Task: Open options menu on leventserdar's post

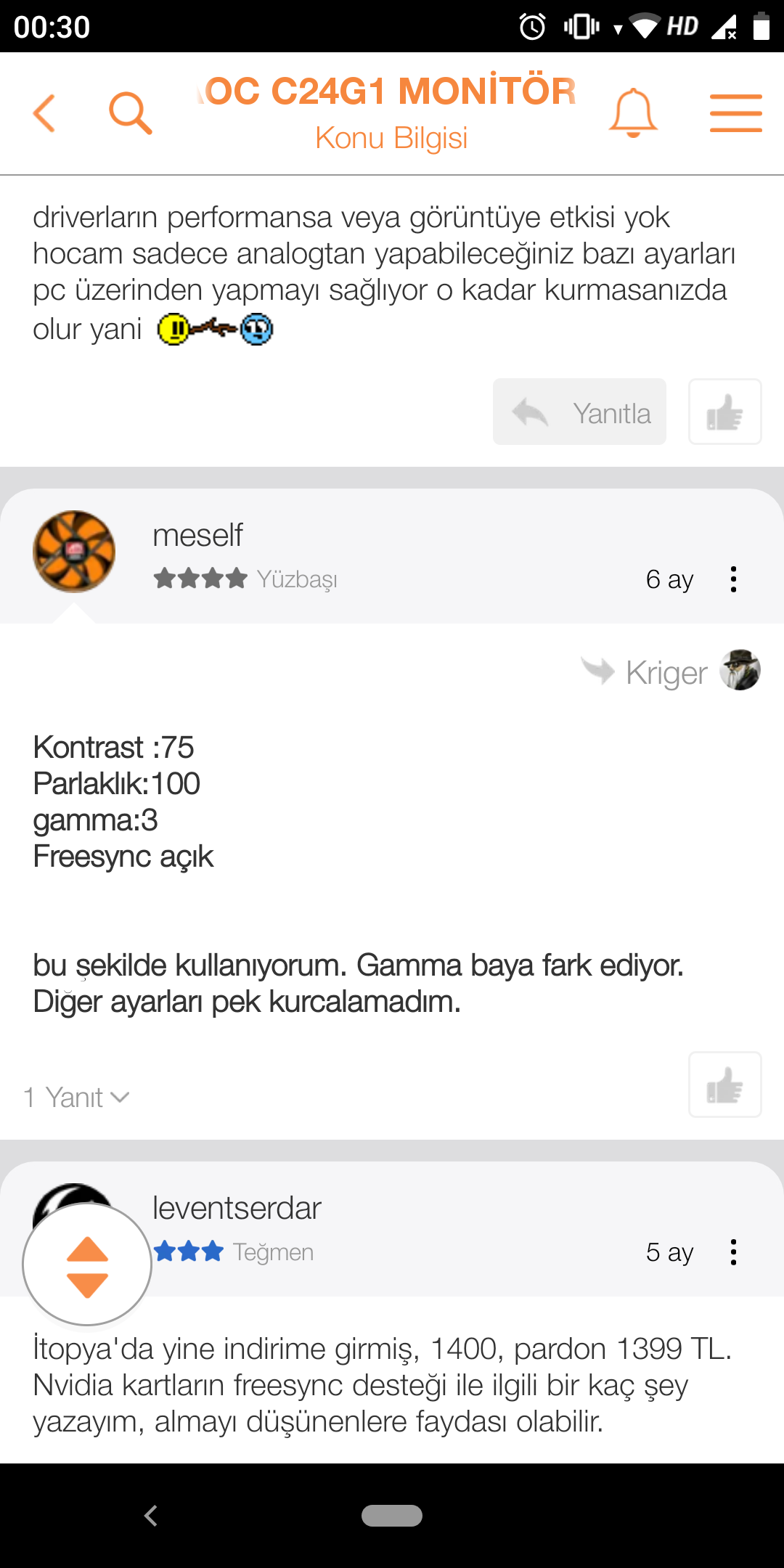Action: (734, 1252)
